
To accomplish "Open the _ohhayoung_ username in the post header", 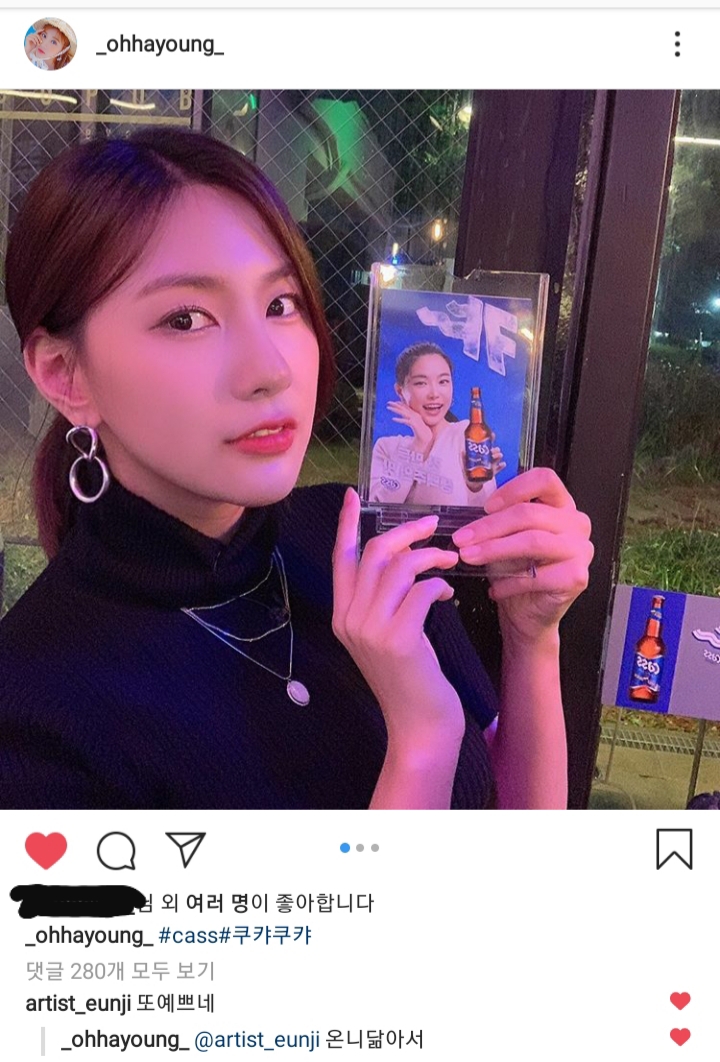I will pyautogui.click(x=160, y=46).
